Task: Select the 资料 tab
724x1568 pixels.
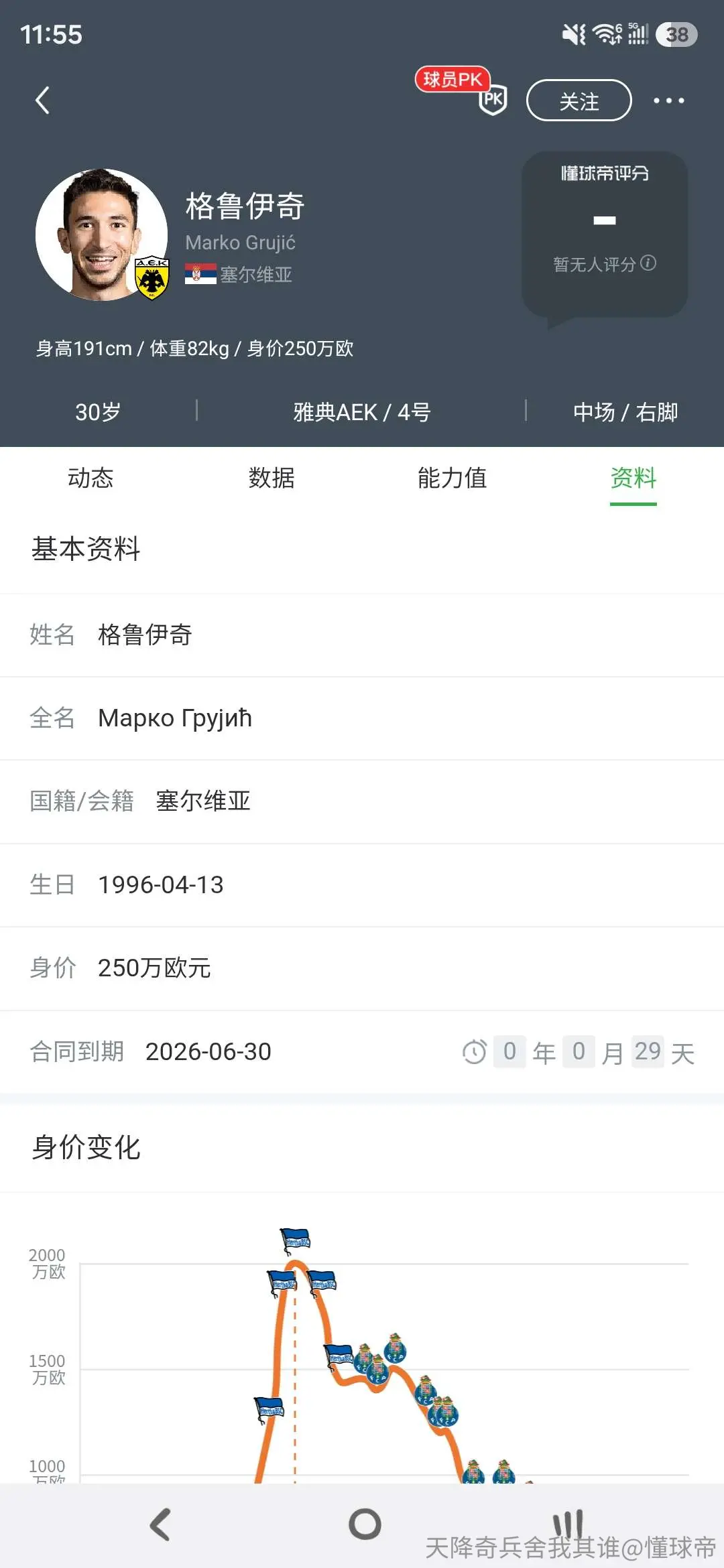Action: click(x=633, y=478)
